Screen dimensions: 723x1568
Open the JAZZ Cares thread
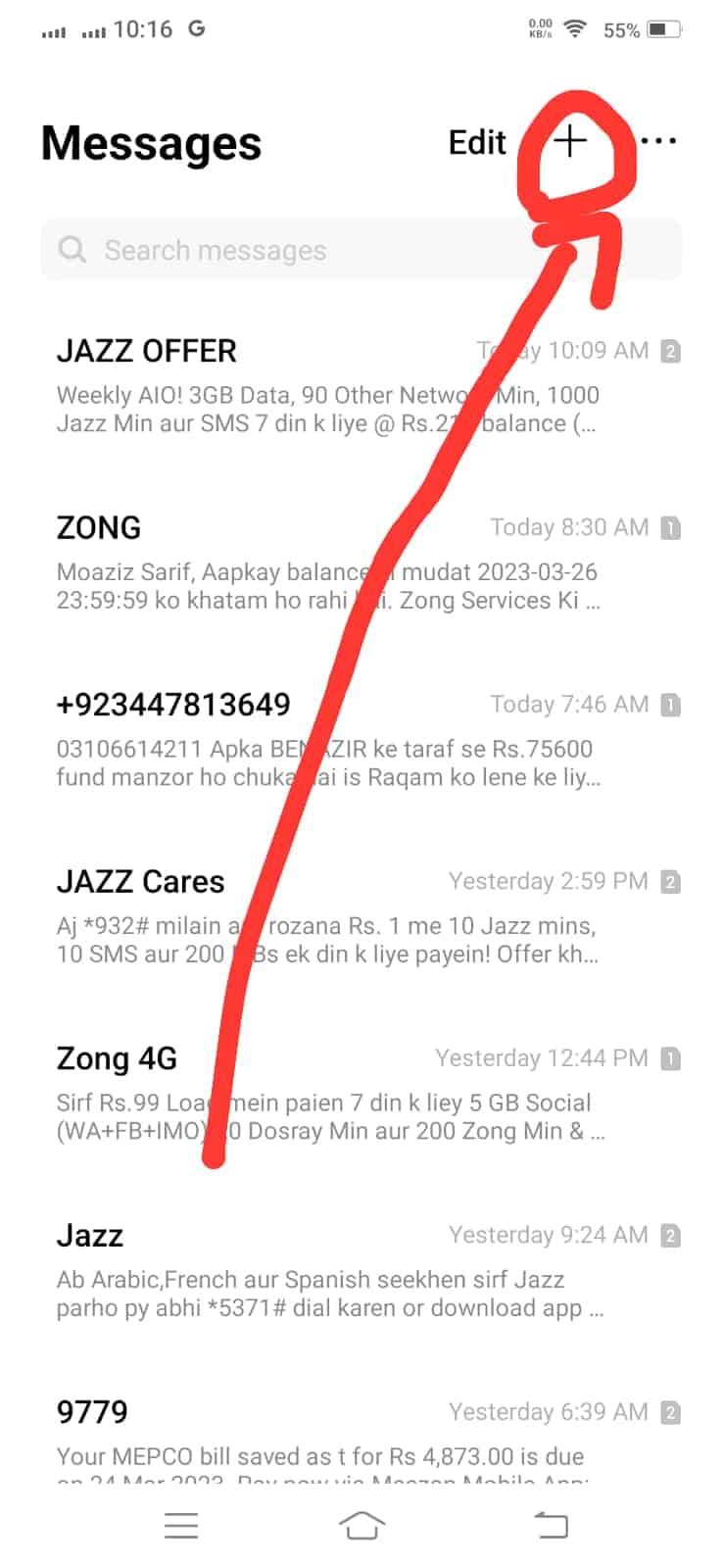pyautogui.click(x=361, y=917)
